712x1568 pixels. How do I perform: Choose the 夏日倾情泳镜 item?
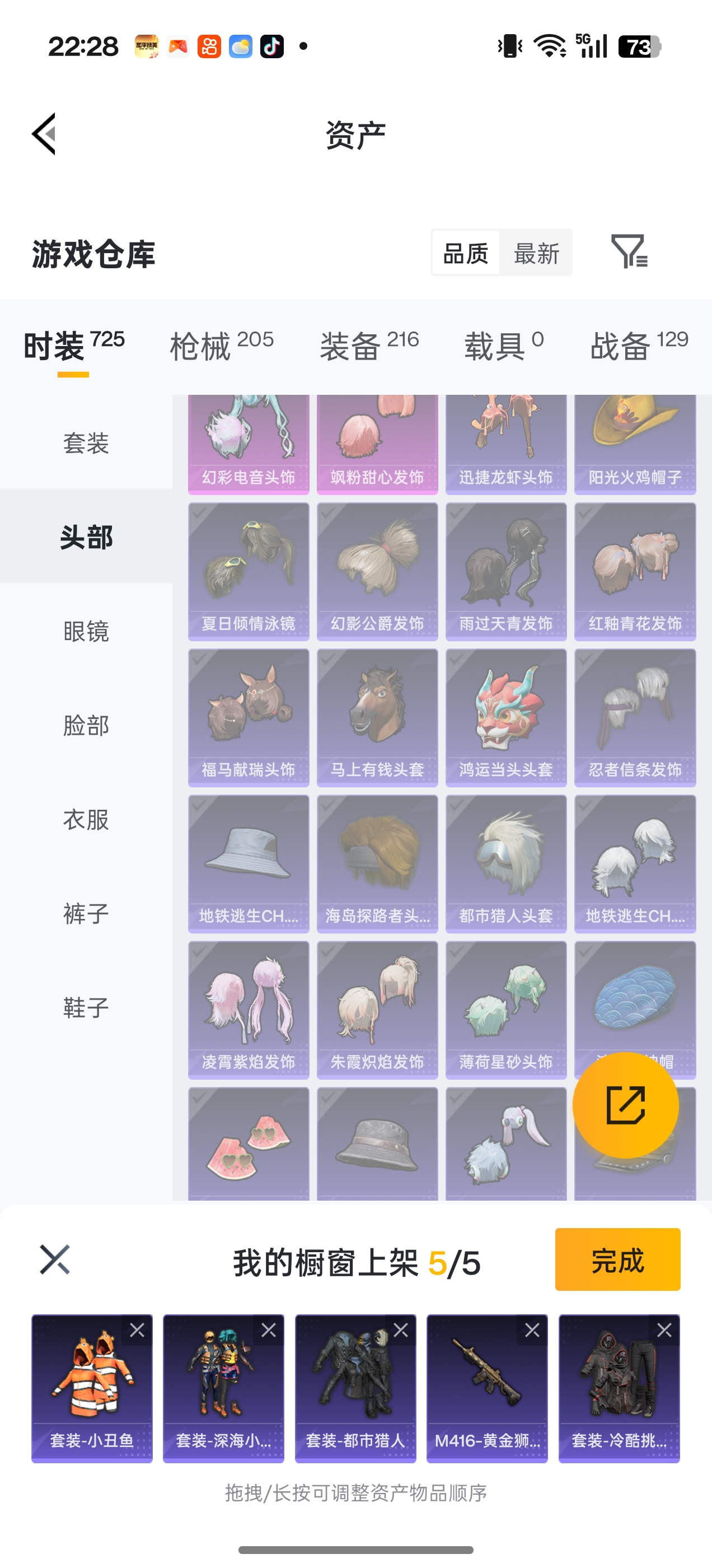tap(249, 571)
